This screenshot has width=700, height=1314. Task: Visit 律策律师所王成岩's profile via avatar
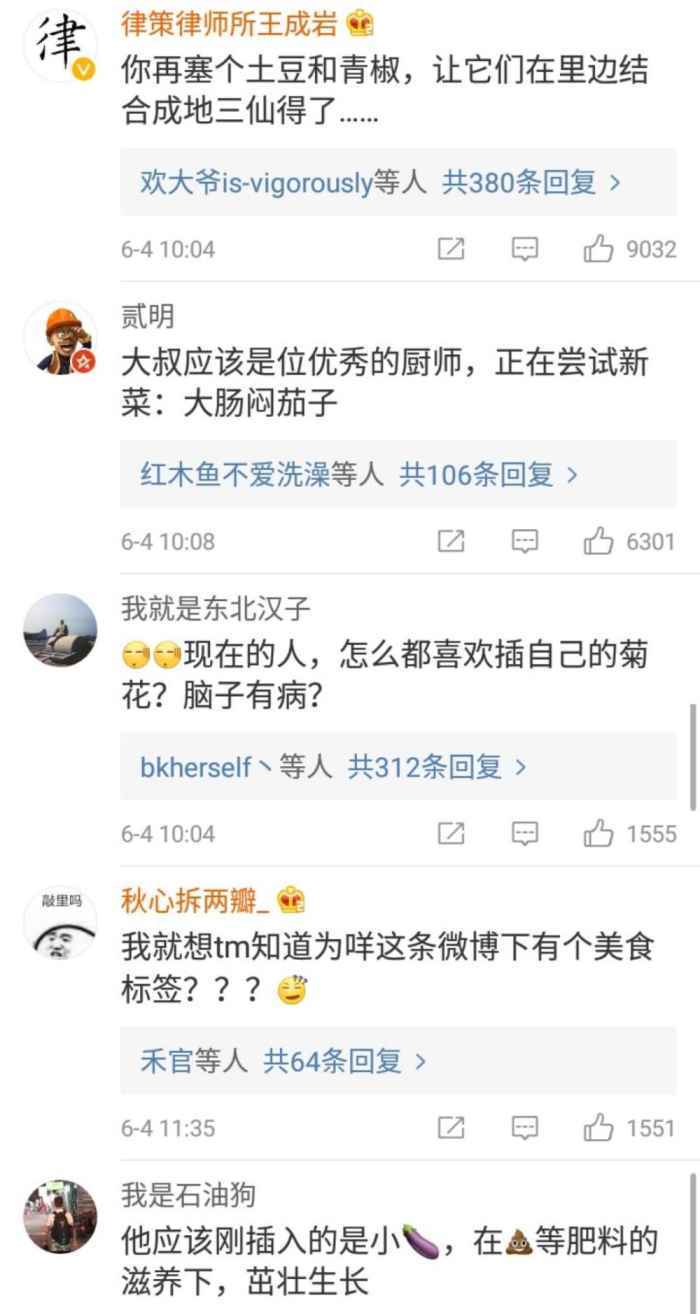[60, 47]
